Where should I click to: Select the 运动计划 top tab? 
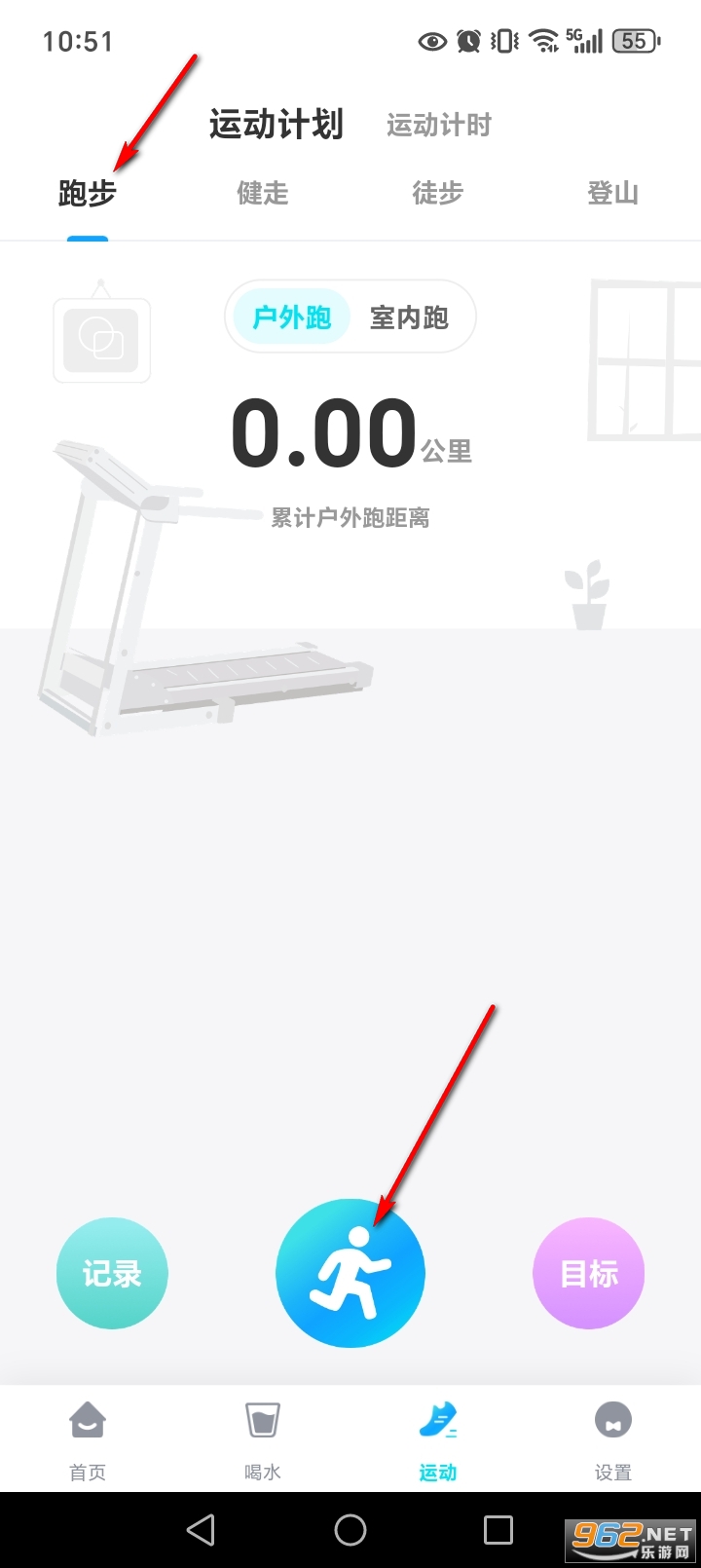point(277,125)
